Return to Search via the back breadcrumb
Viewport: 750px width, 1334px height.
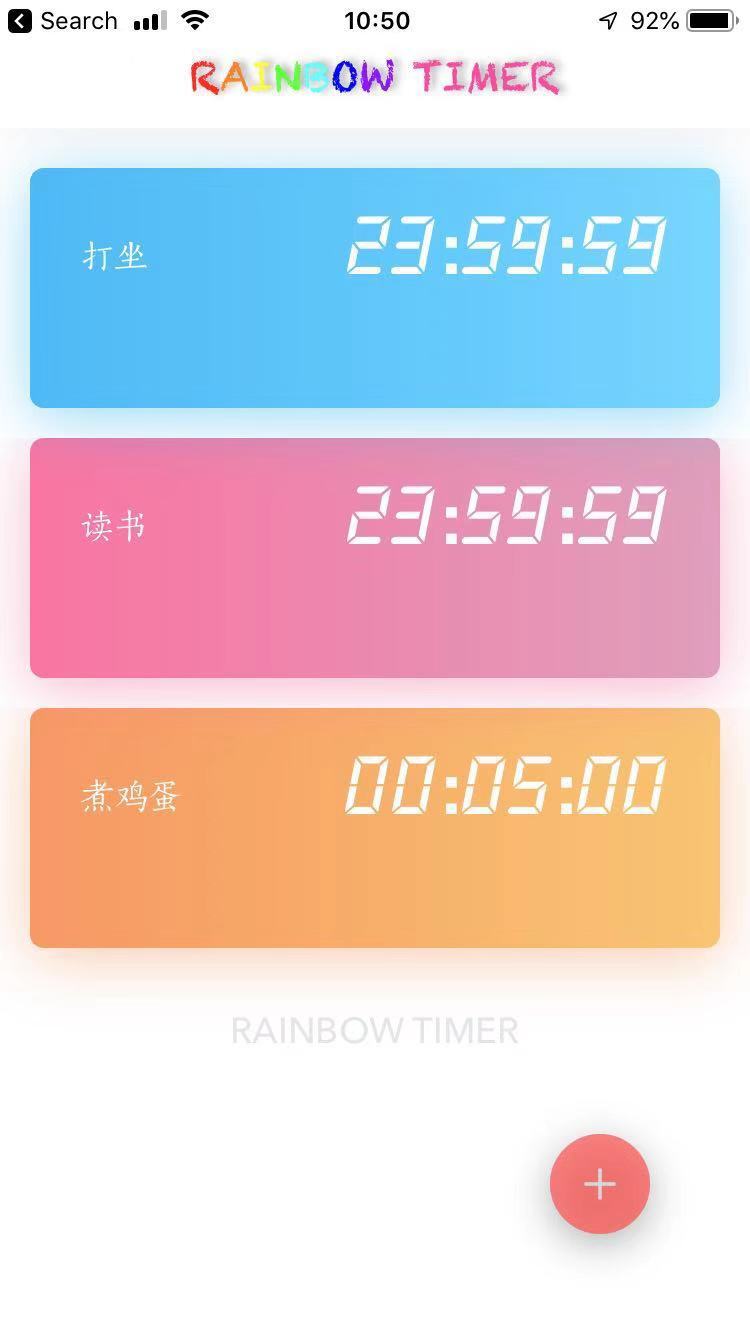tap(62, 21)
